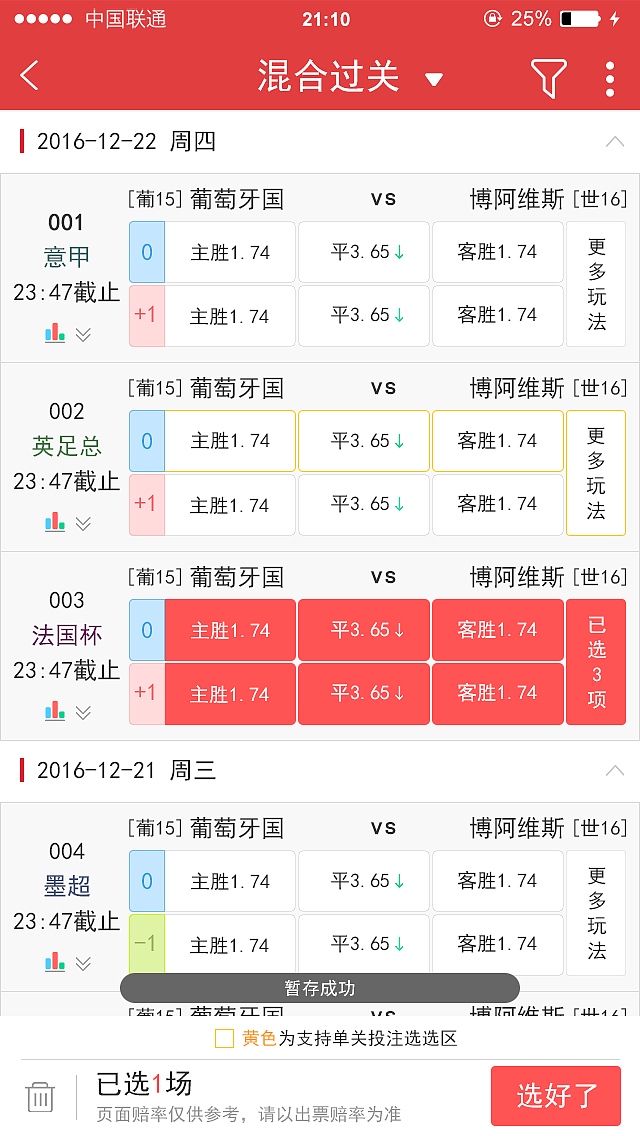Select 客胜1.74 in match 002's 0 handicap row
The height and width of the screenshot is (1136, 640).
coord(498,440)
